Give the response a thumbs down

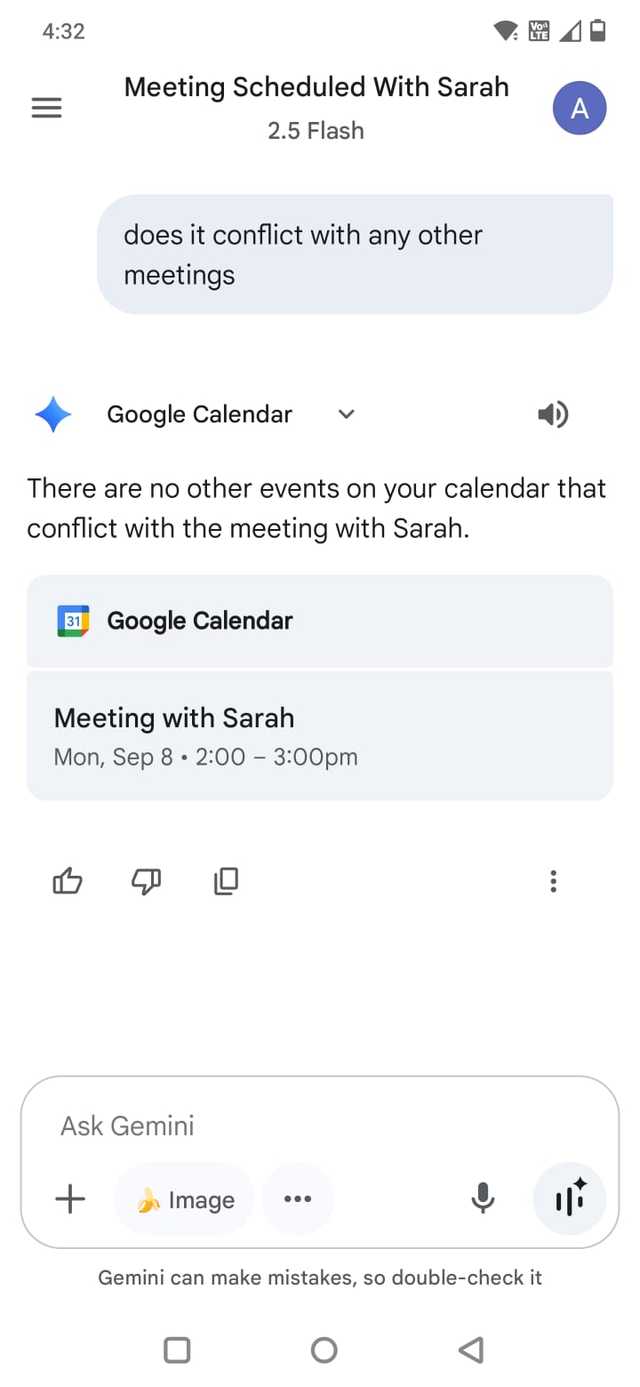tap(147, 881)
